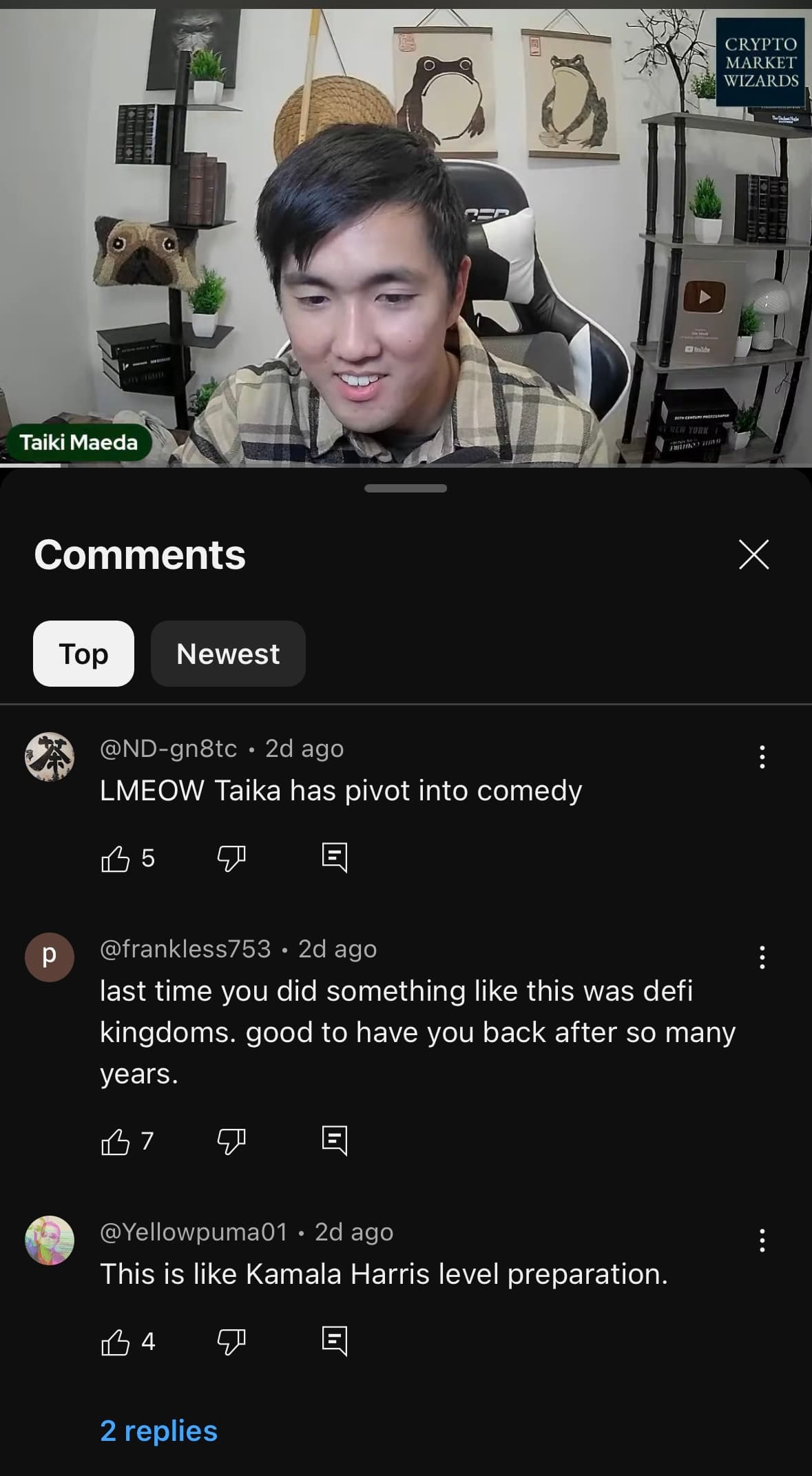The width and height of the screenshot is (812, 1476).
Task: Like the comment by @ND-gn8tc
Action: 116,858
